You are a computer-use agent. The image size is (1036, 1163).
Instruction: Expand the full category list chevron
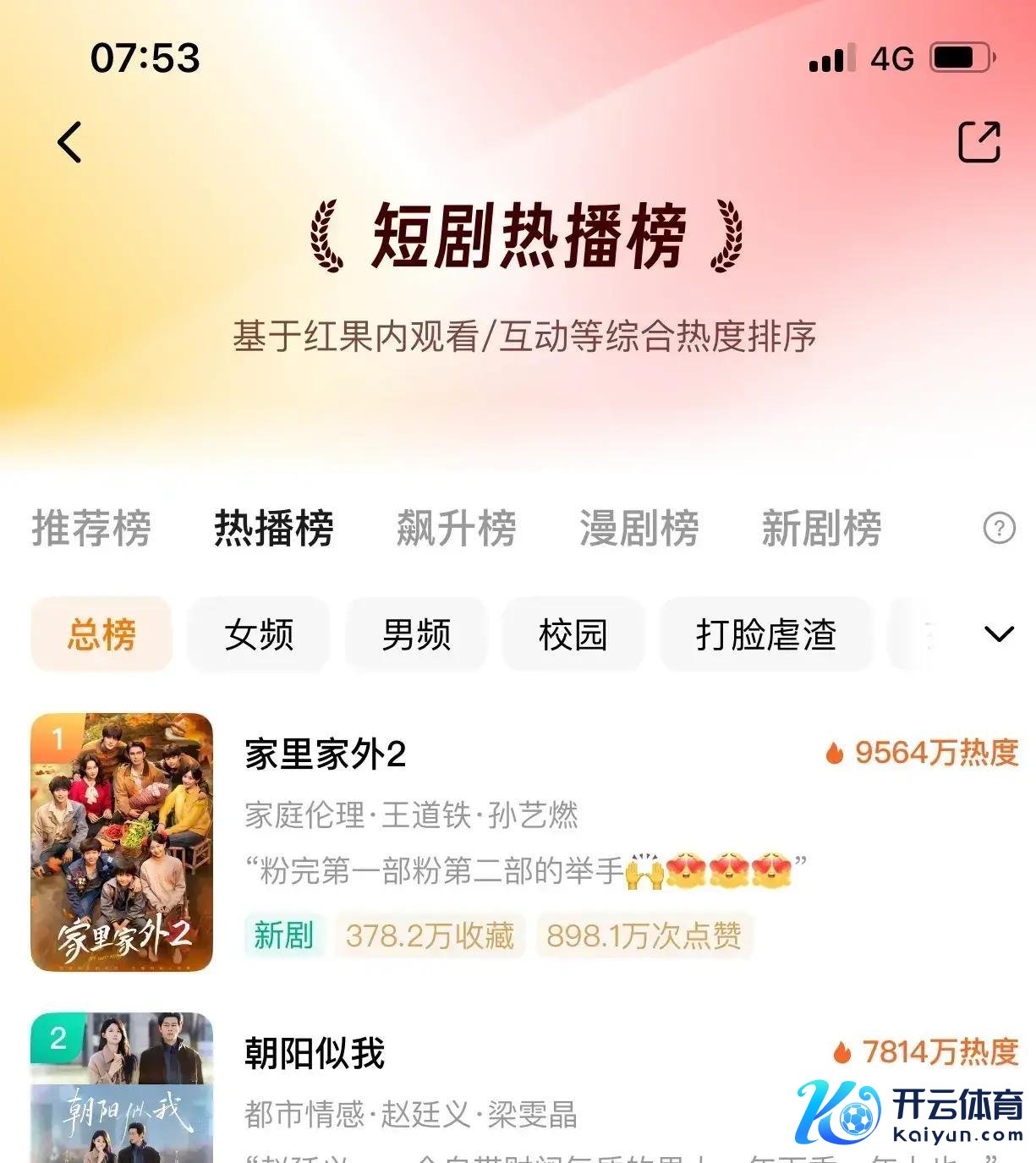click(999, 634)
